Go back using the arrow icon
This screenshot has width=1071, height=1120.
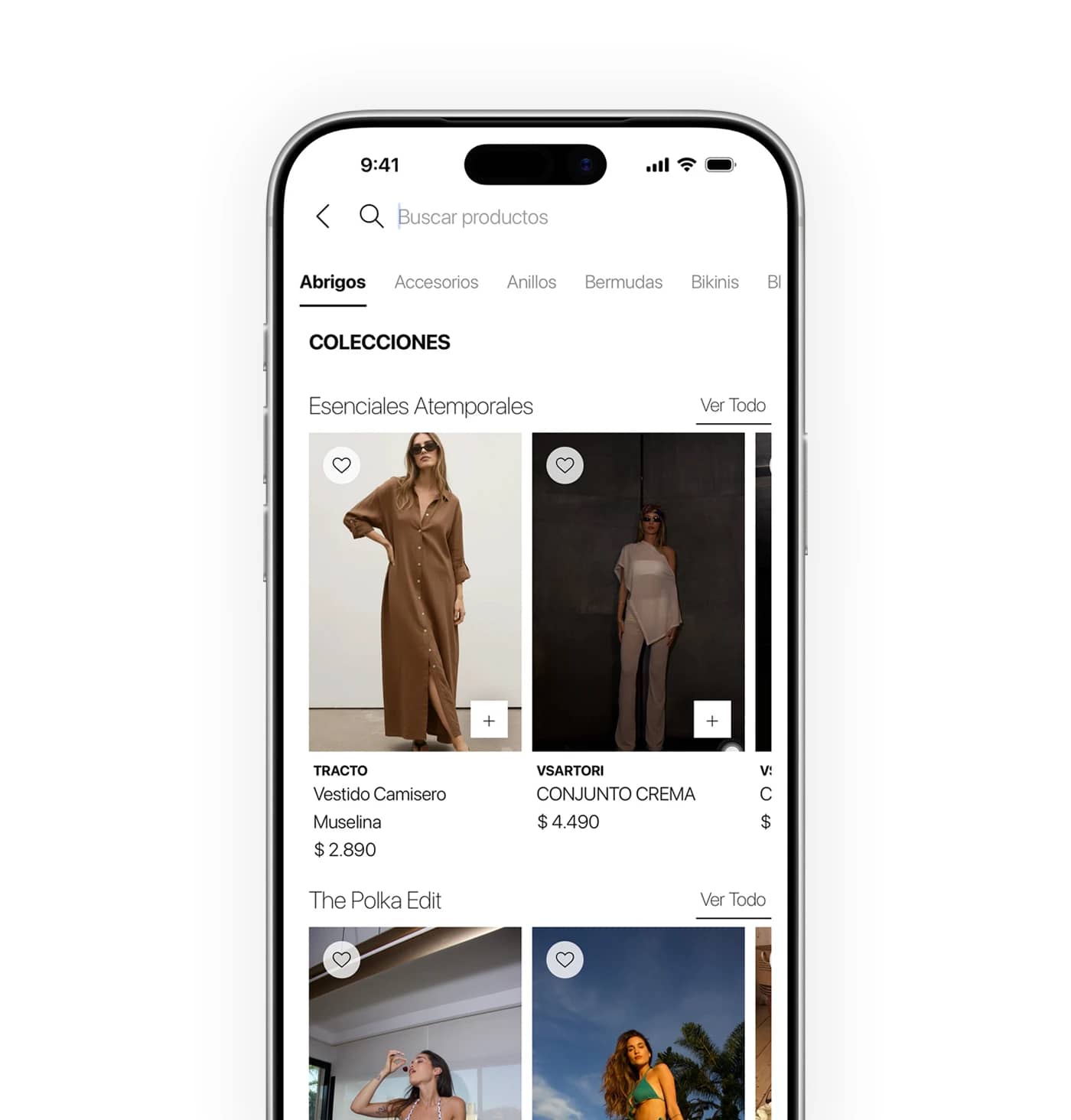coord(323,217)
